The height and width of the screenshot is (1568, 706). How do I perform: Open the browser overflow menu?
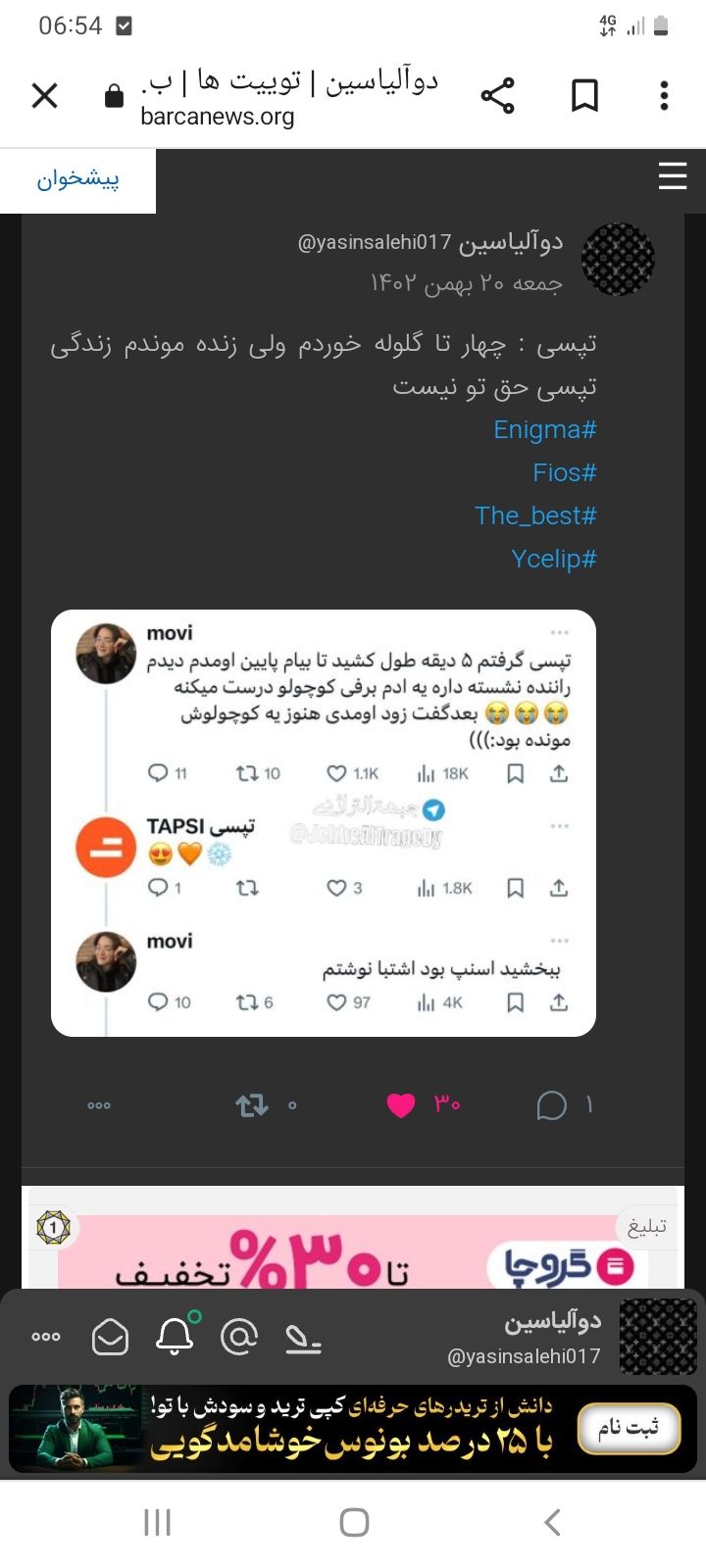tap(664, 96)
